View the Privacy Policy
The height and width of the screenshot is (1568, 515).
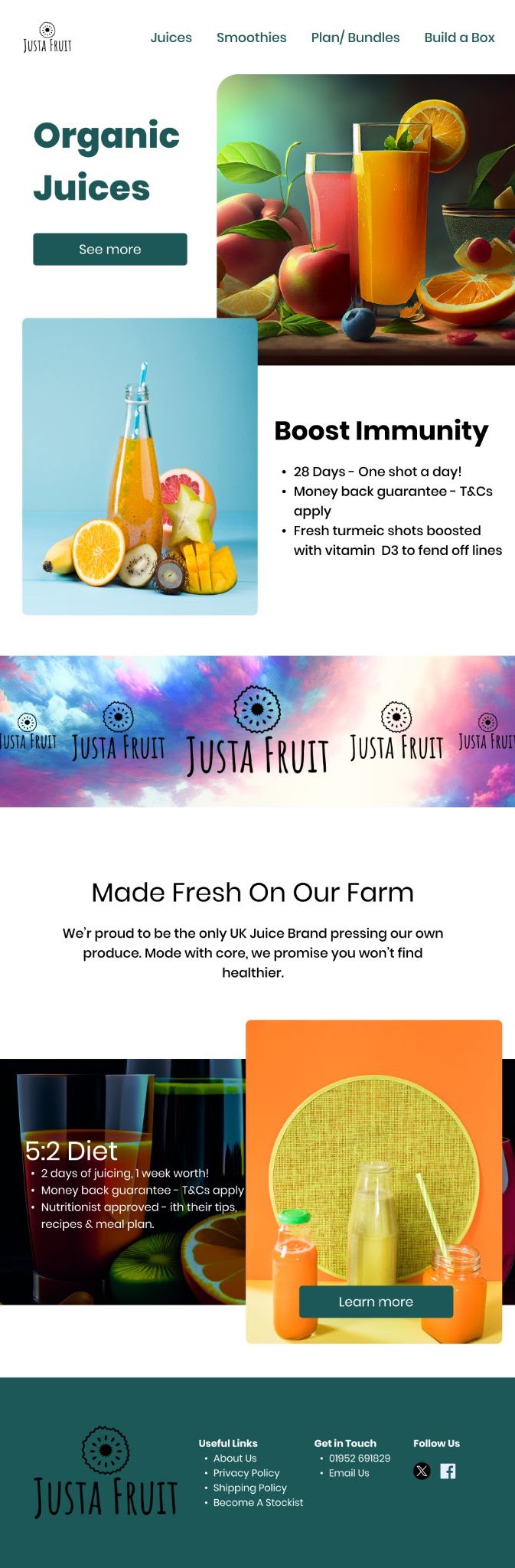[x=246, y=1473]
